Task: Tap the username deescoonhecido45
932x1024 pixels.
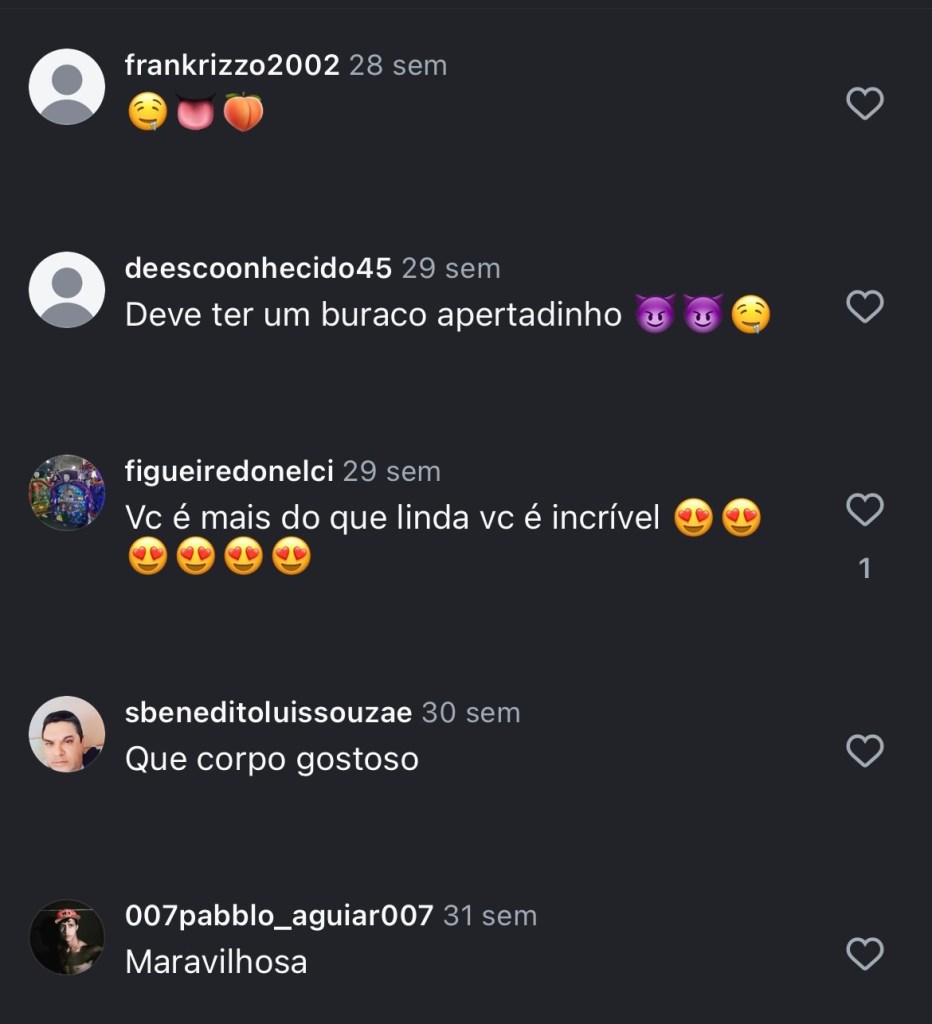Action: [258, 268]
